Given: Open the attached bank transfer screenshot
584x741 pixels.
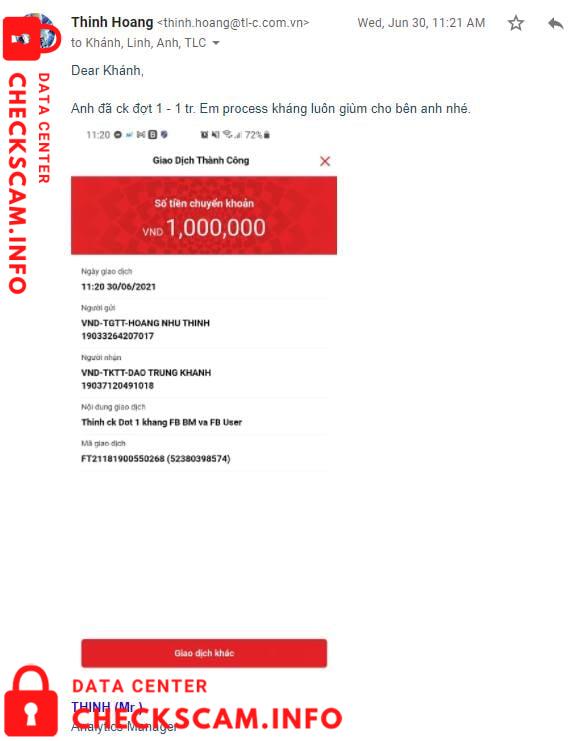Looking at the screenshot, I should coord(204,399).
